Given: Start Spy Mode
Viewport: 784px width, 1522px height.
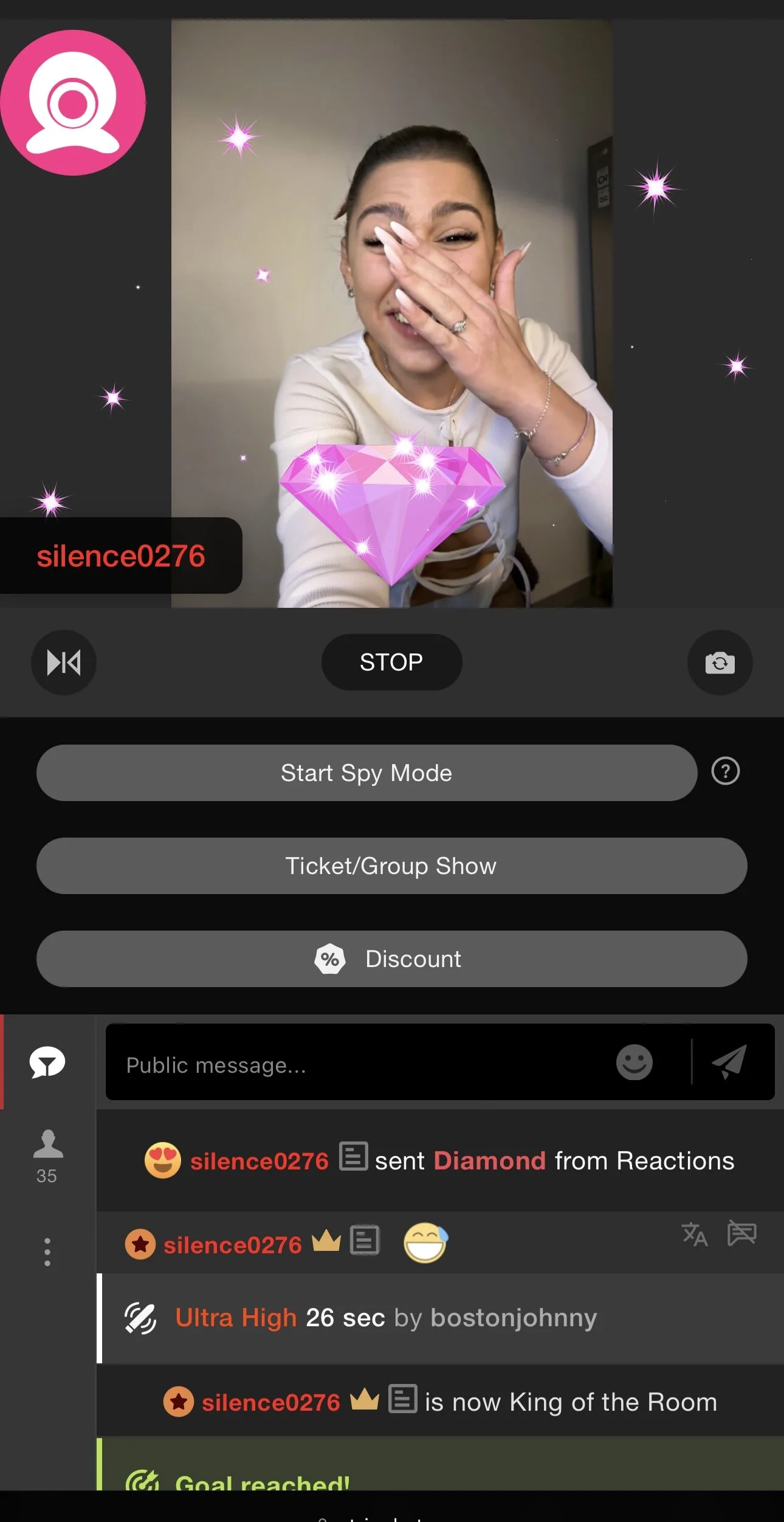Looking at the screenshot, I should pyautogui.click(x=366, y=773).
